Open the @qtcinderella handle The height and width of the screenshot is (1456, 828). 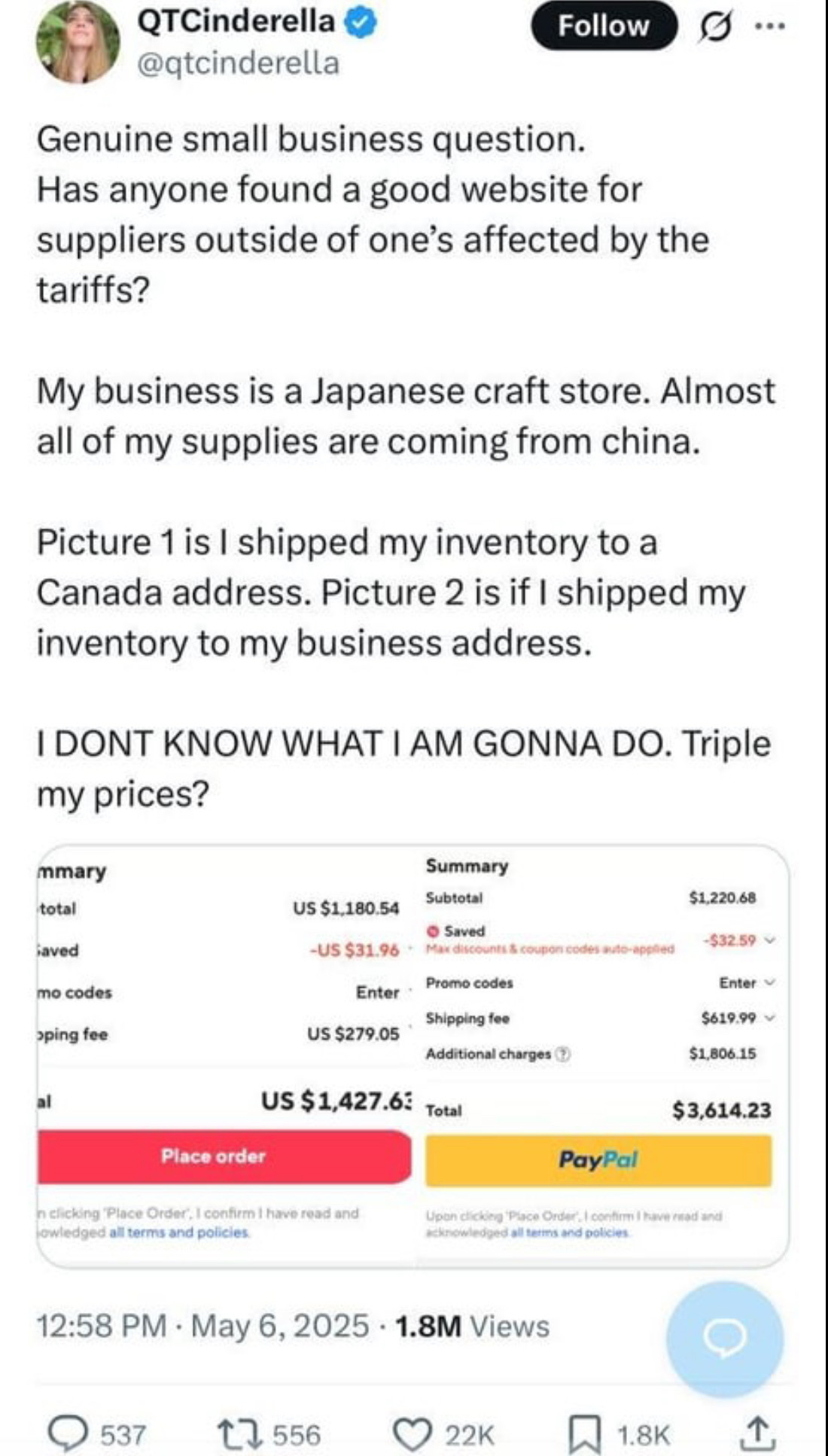[237, 62]
